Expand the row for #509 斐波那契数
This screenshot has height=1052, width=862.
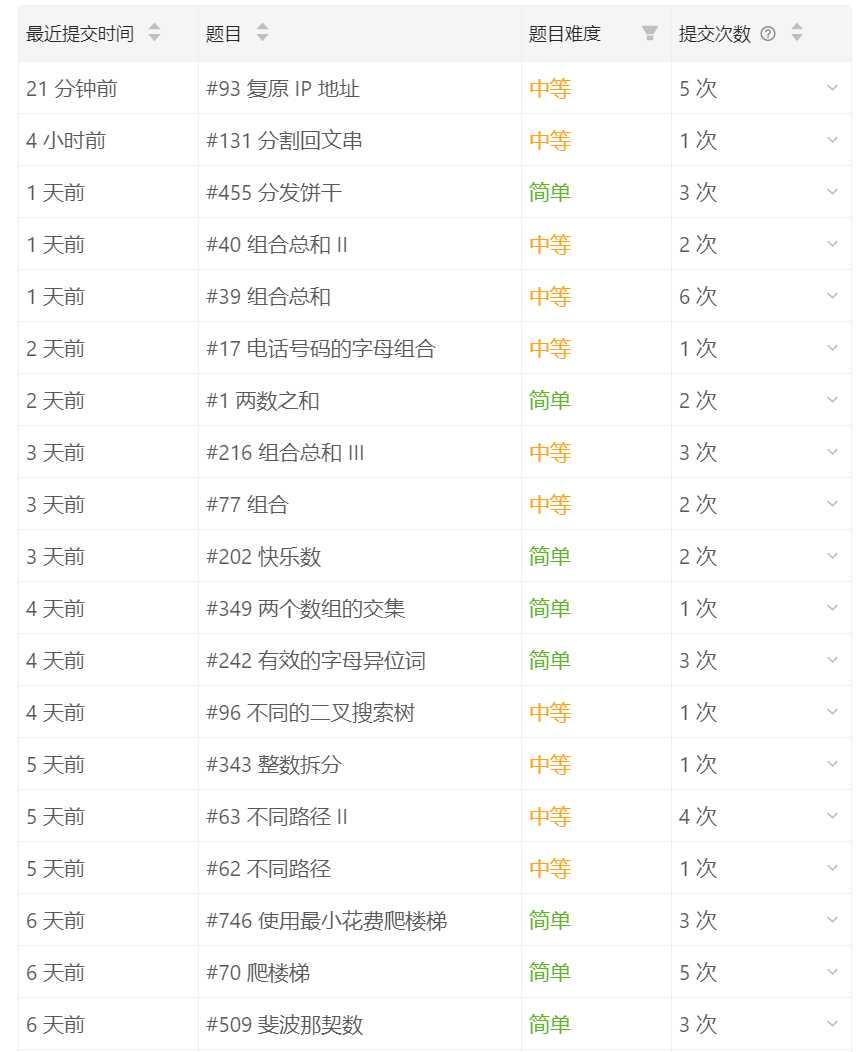(832, 1025)
